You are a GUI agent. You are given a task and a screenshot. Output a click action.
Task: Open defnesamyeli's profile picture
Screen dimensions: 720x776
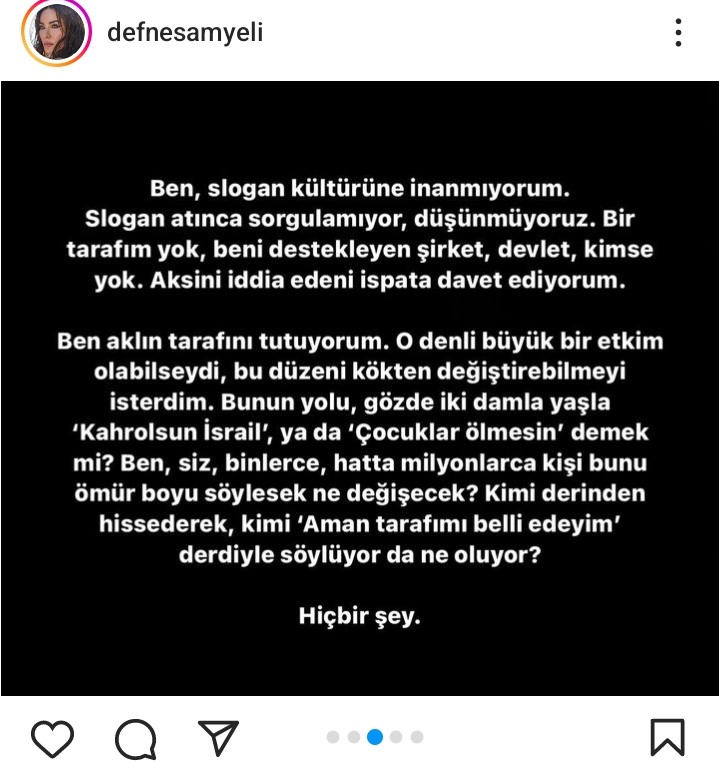pos(57,33)
